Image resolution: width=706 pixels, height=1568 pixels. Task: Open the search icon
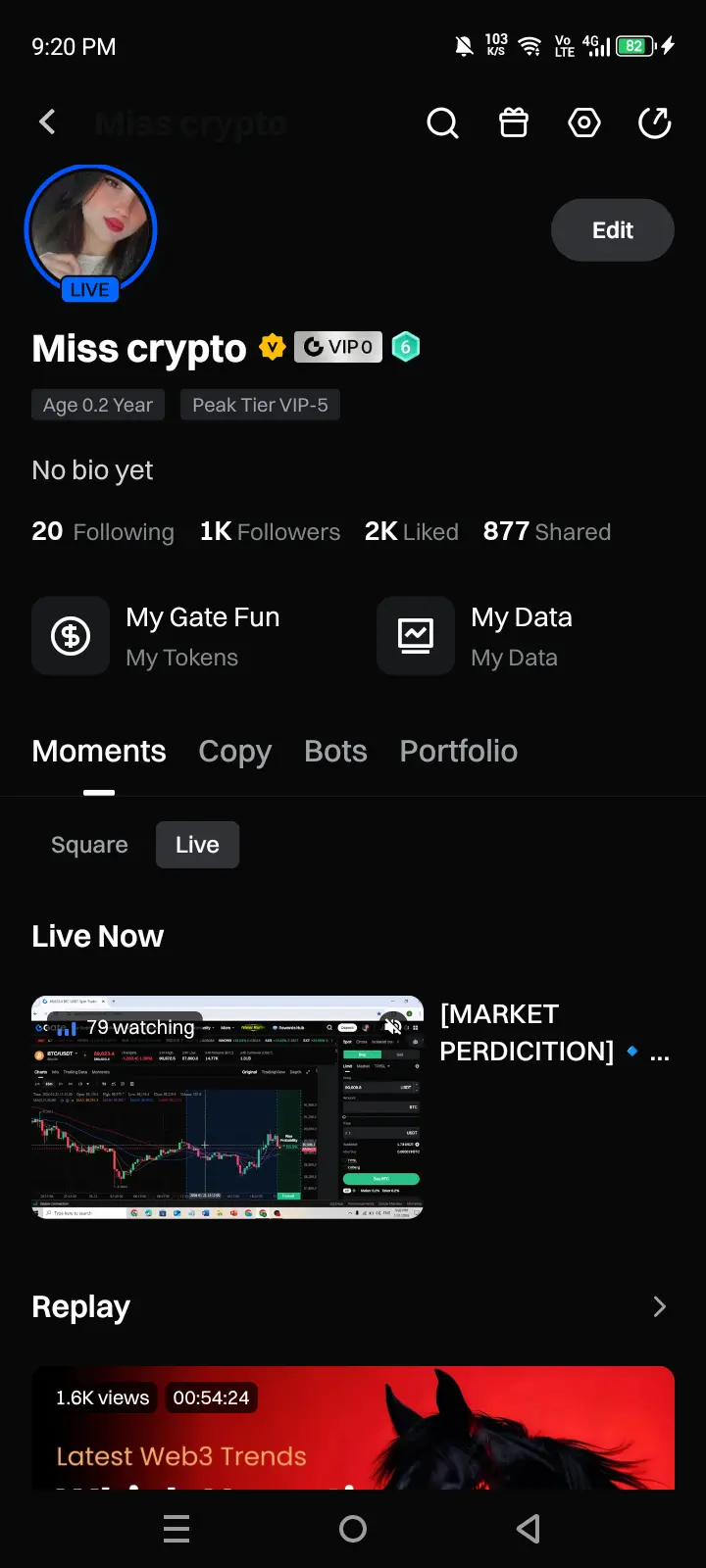pos(442,122)
